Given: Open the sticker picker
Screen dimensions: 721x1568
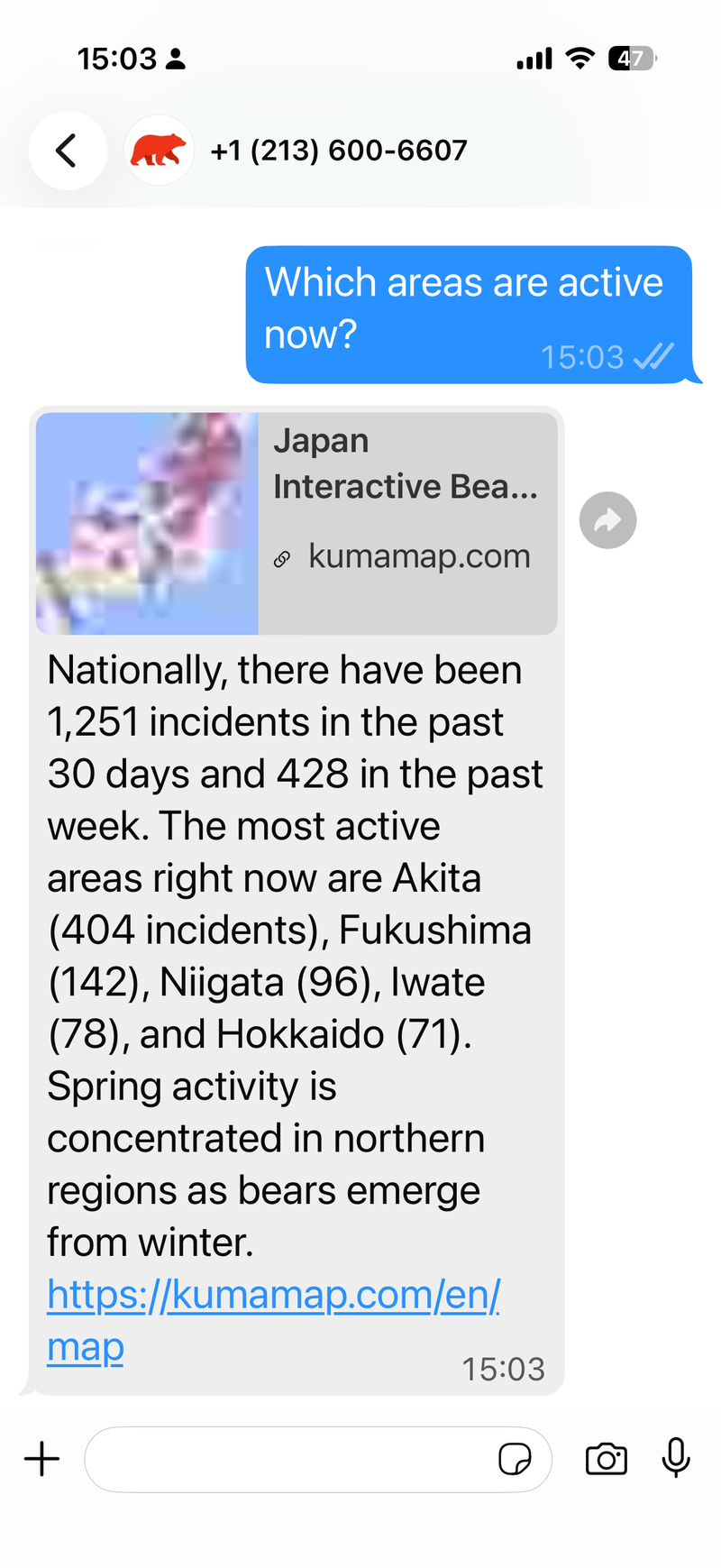Looking at the screenshot, I should tap(515, 1459).
